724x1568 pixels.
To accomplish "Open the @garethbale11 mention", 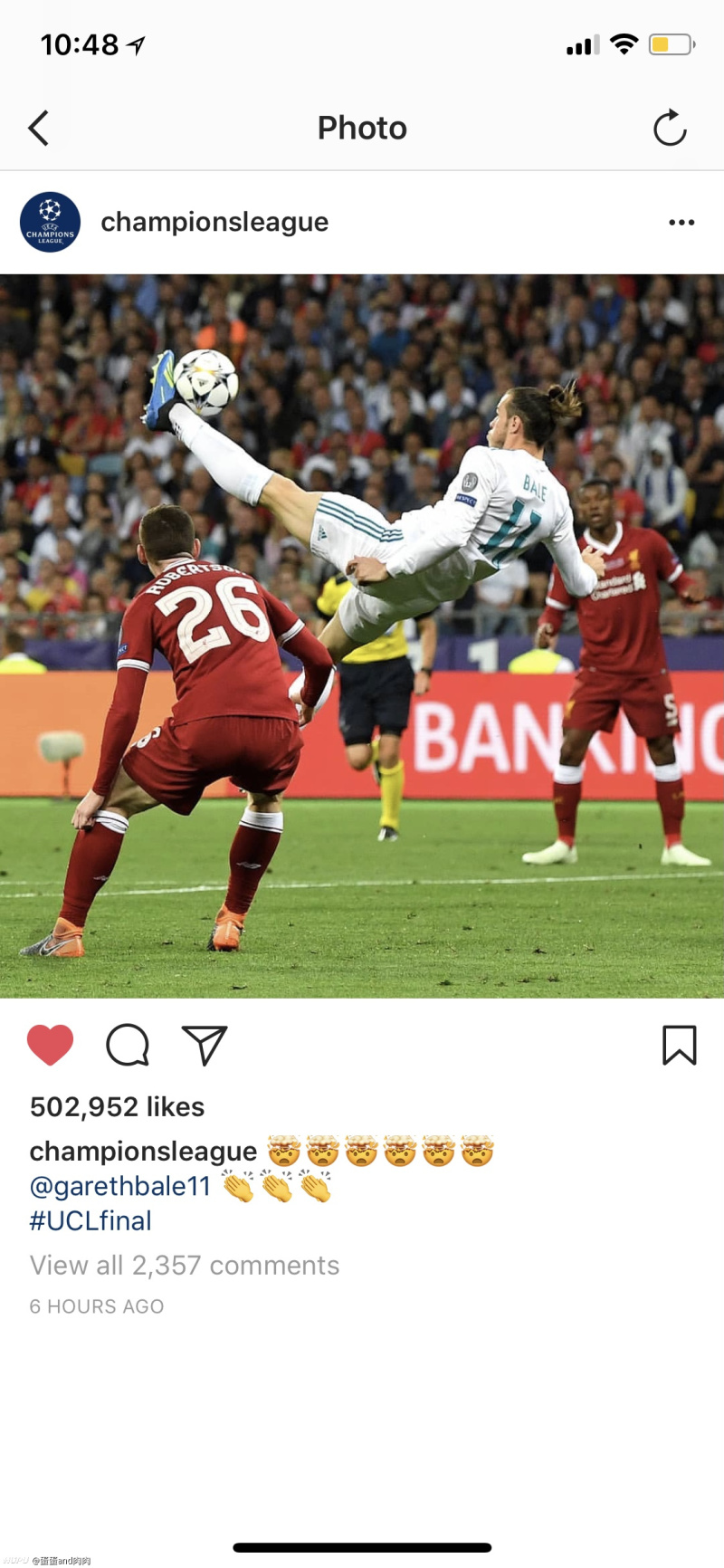I will (120, 1186).
